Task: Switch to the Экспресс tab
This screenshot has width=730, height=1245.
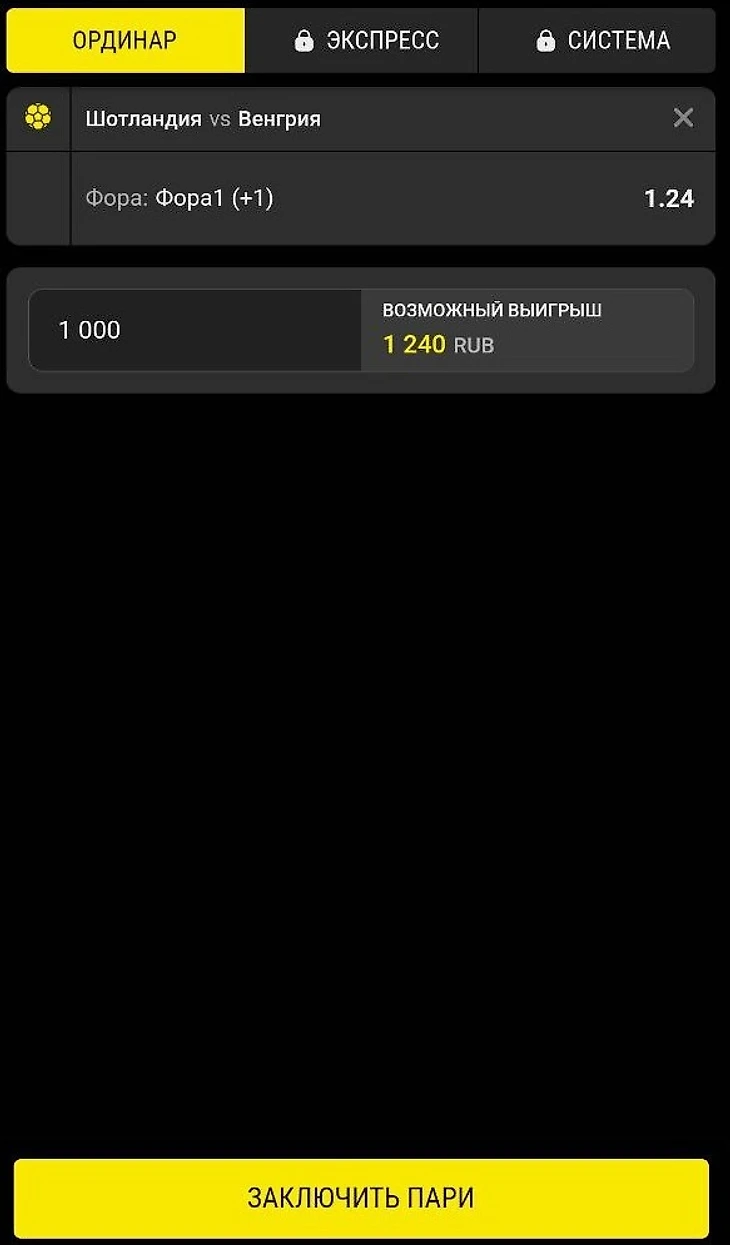Action: (362, 40)
